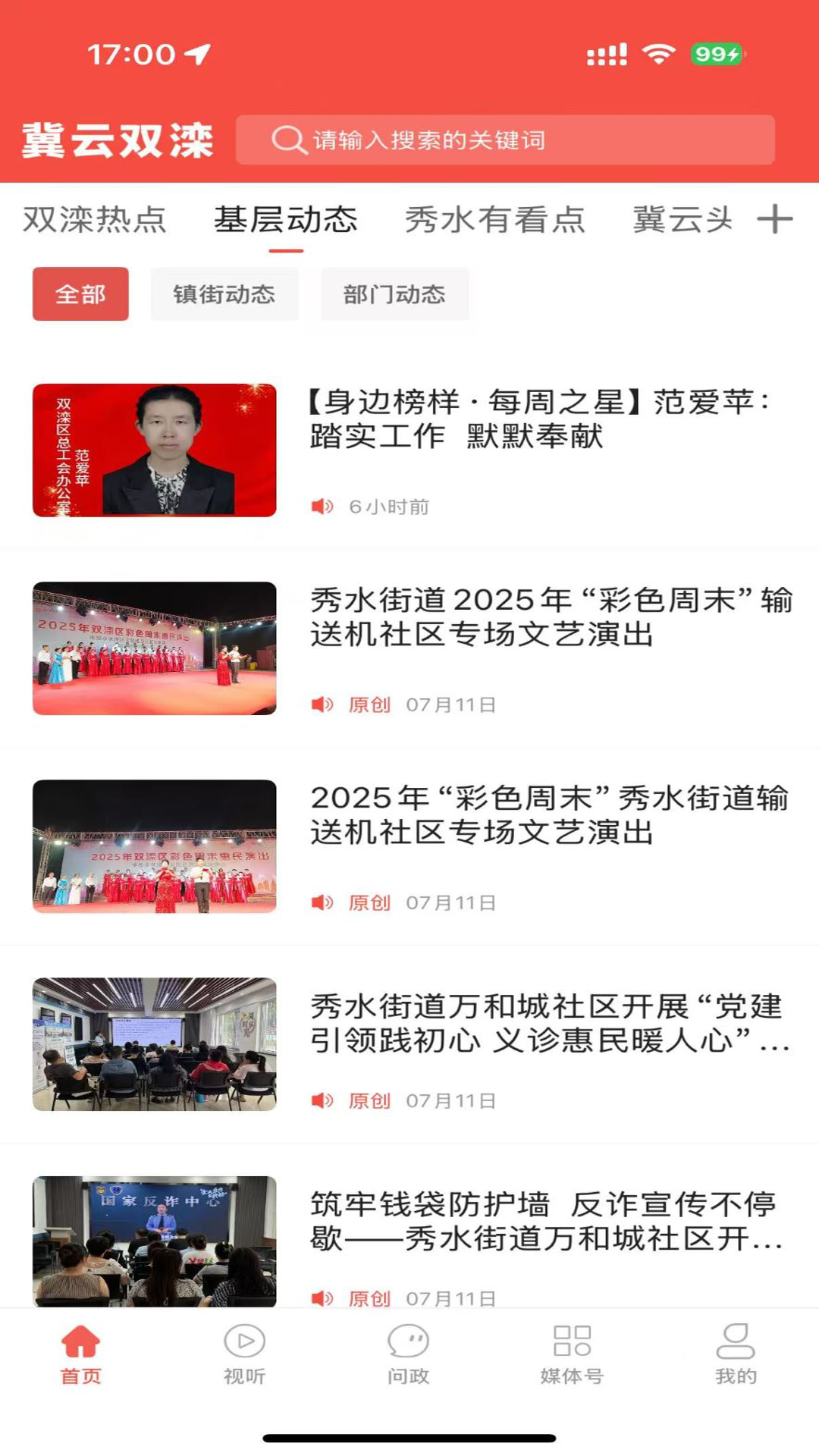Screen dimensions: 819x1456
Task: Expand channels with the plus icon
Action: point(775,221)
